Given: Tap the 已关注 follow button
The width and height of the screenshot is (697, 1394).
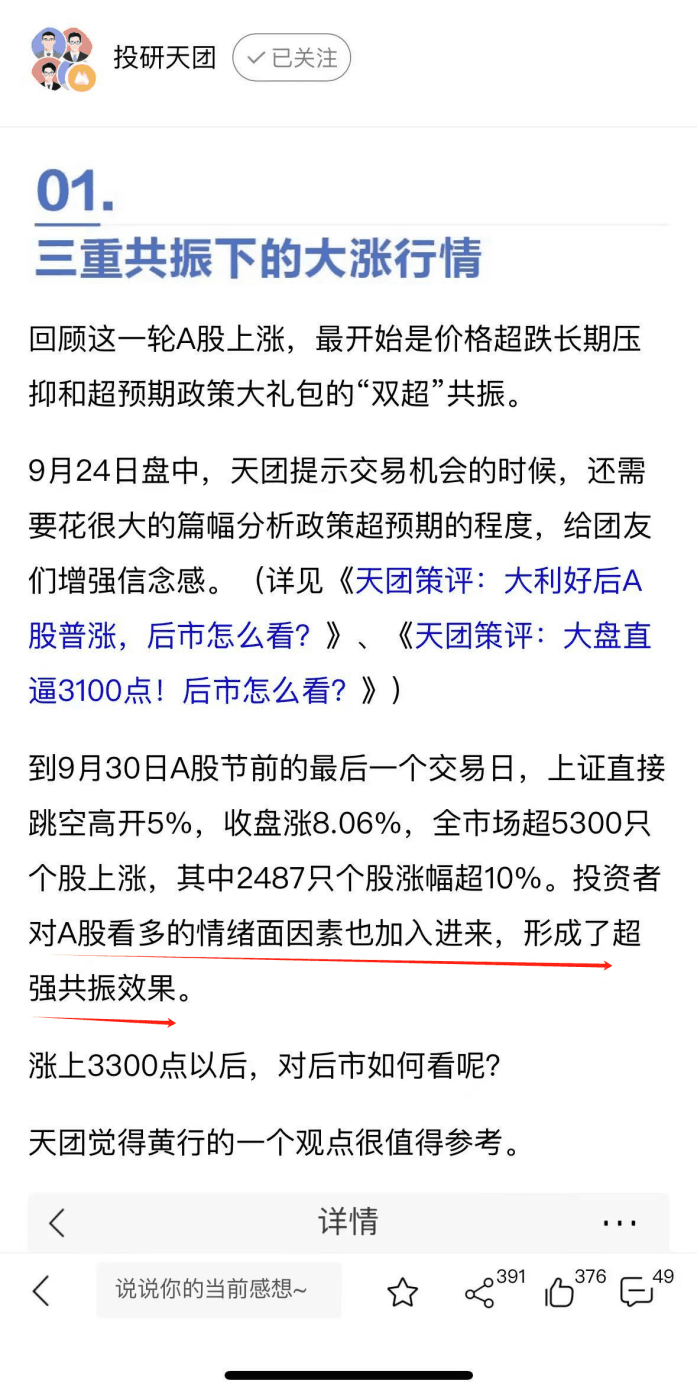Looking at the screenshot, I should (x=291, y=58).
